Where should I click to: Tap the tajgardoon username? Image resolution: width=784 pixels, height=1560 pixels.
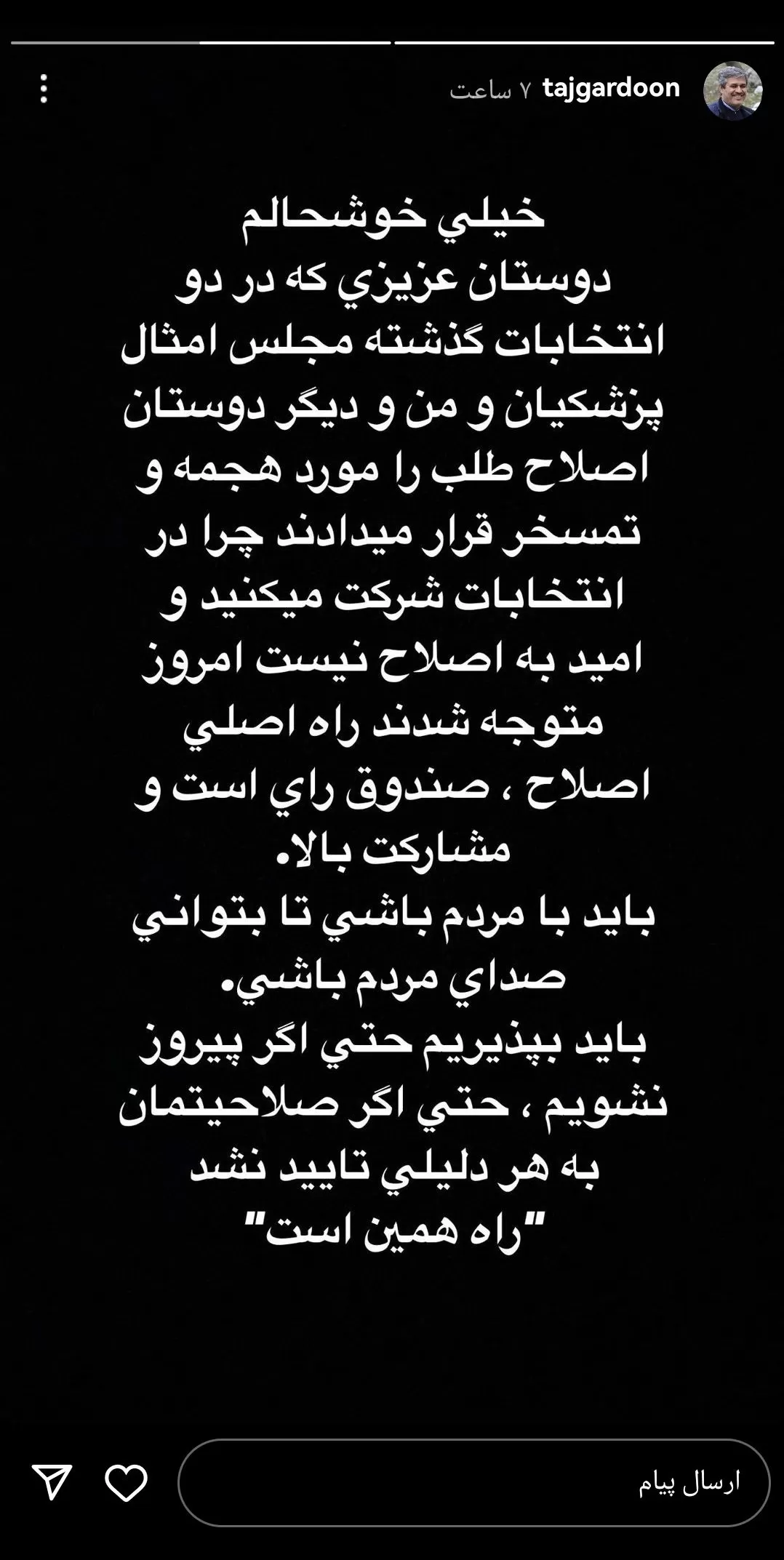point(611,89)
